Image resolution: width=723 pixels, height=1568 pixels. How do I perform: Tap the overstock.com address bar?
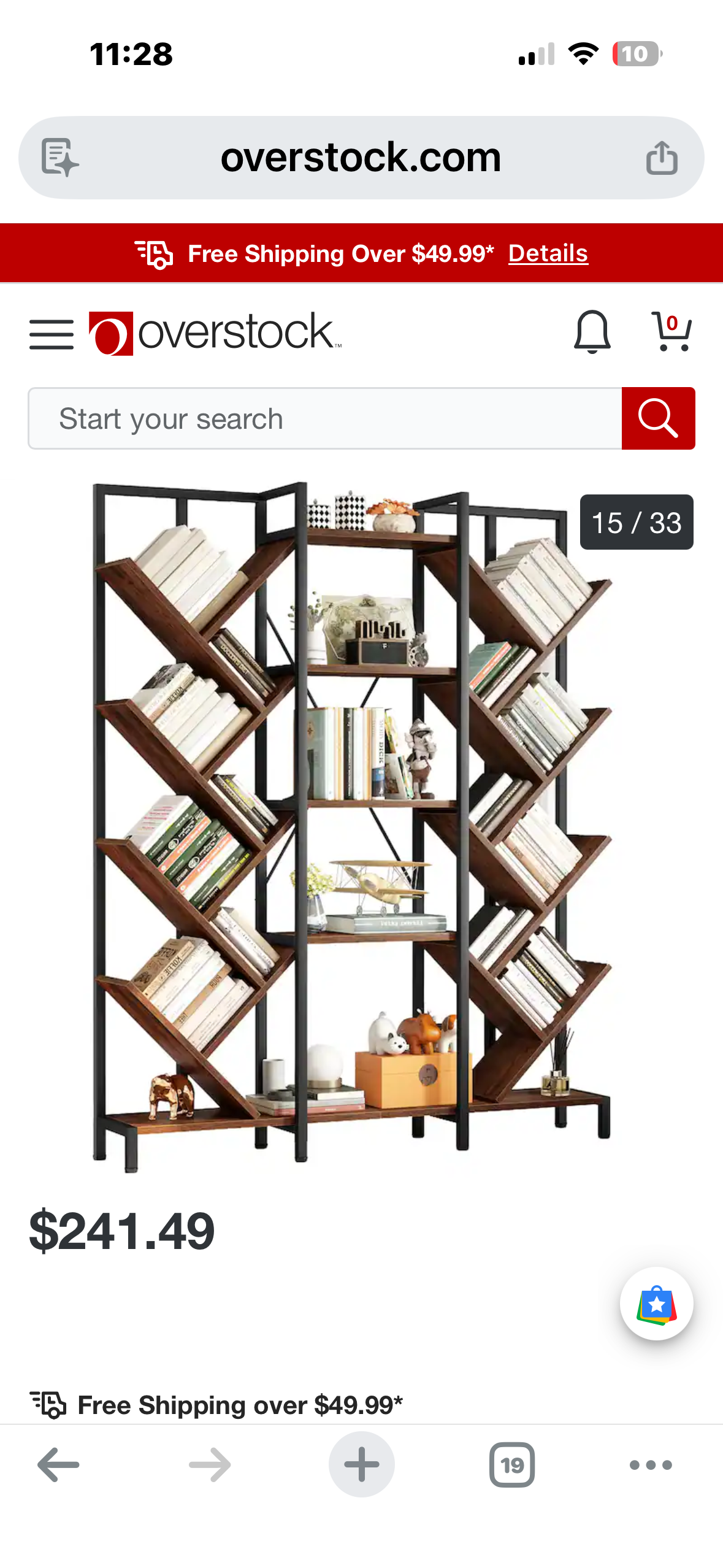361,158
